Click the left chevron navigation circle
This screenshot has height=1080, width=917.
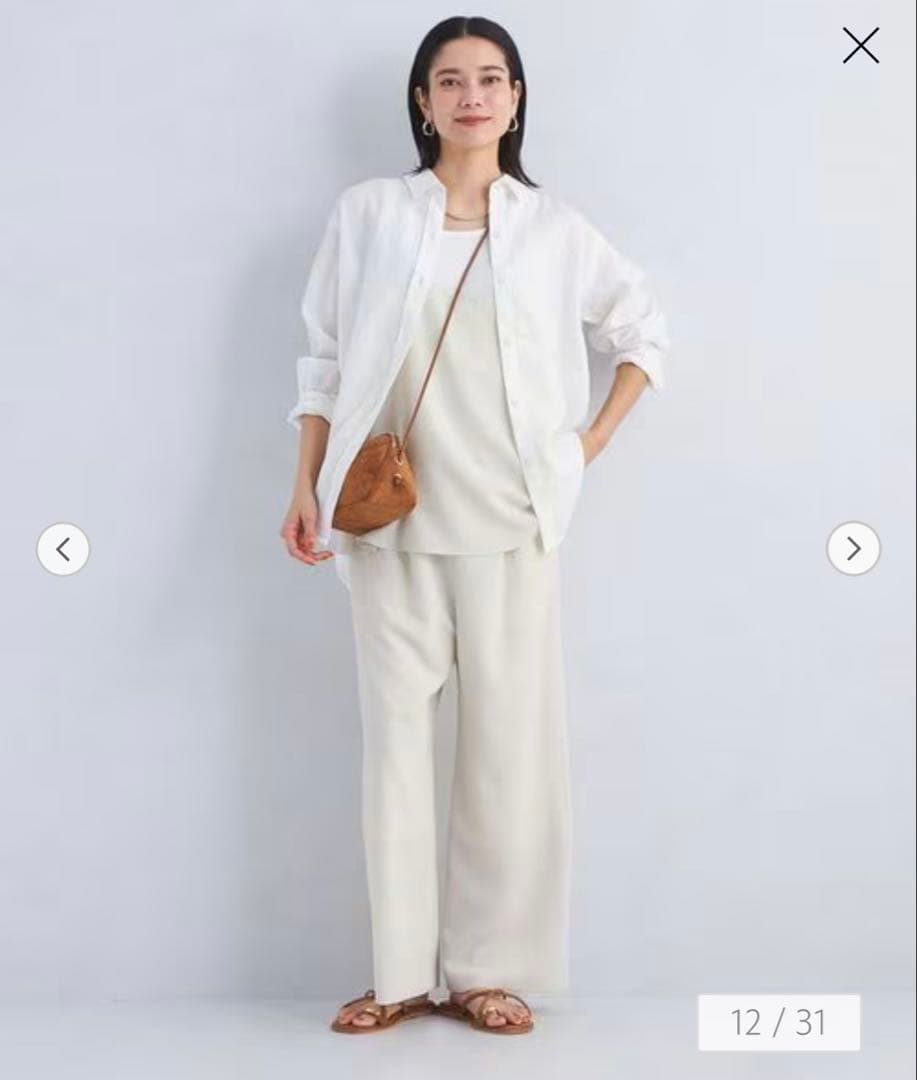point(64,548)
